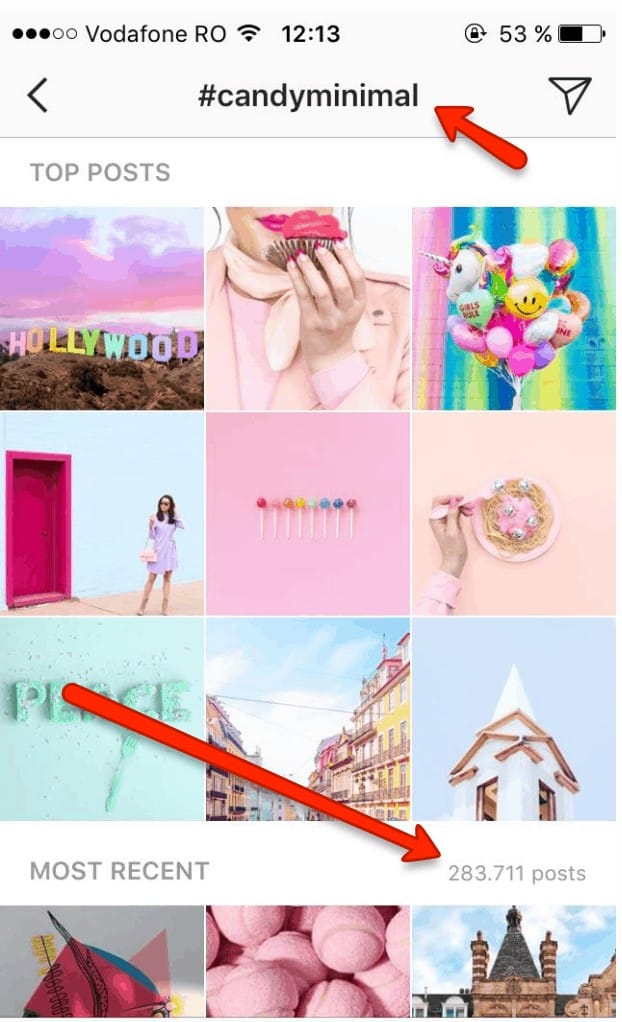Viewport: 622px width, 1022px height.
Task: Open the recent pink marshmallow balls post
Action: [308, 962]
